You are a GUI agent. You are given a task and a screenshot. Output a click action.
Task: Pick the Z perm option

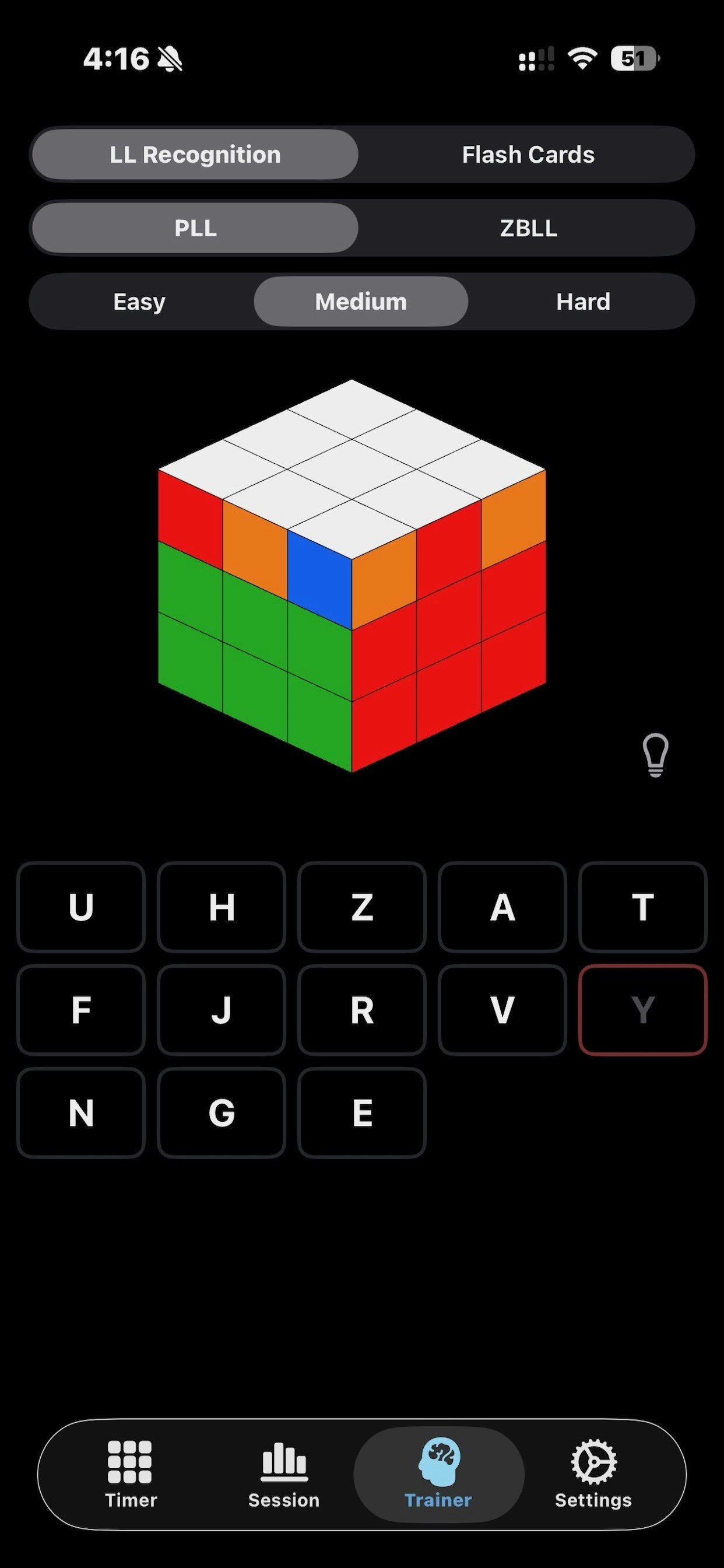click(361, 908)
